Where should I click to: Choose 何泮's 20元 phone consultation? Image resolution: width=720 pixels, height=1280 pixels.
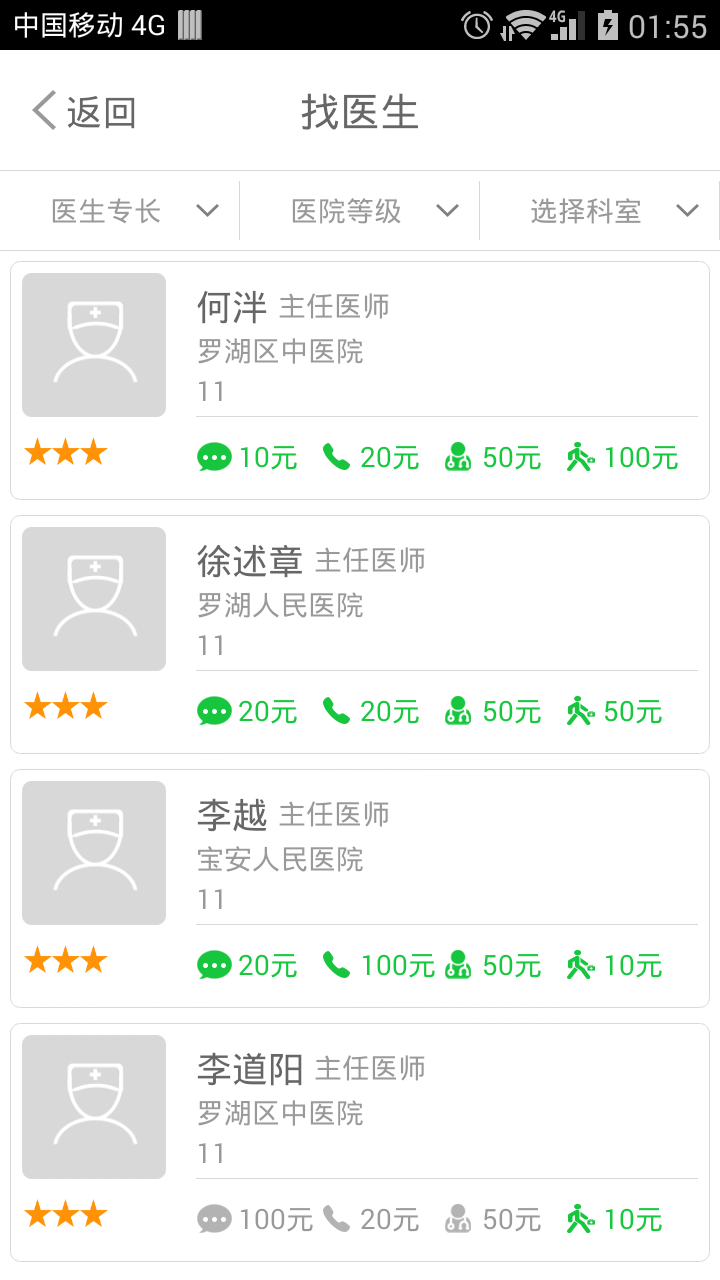point(370,458)
